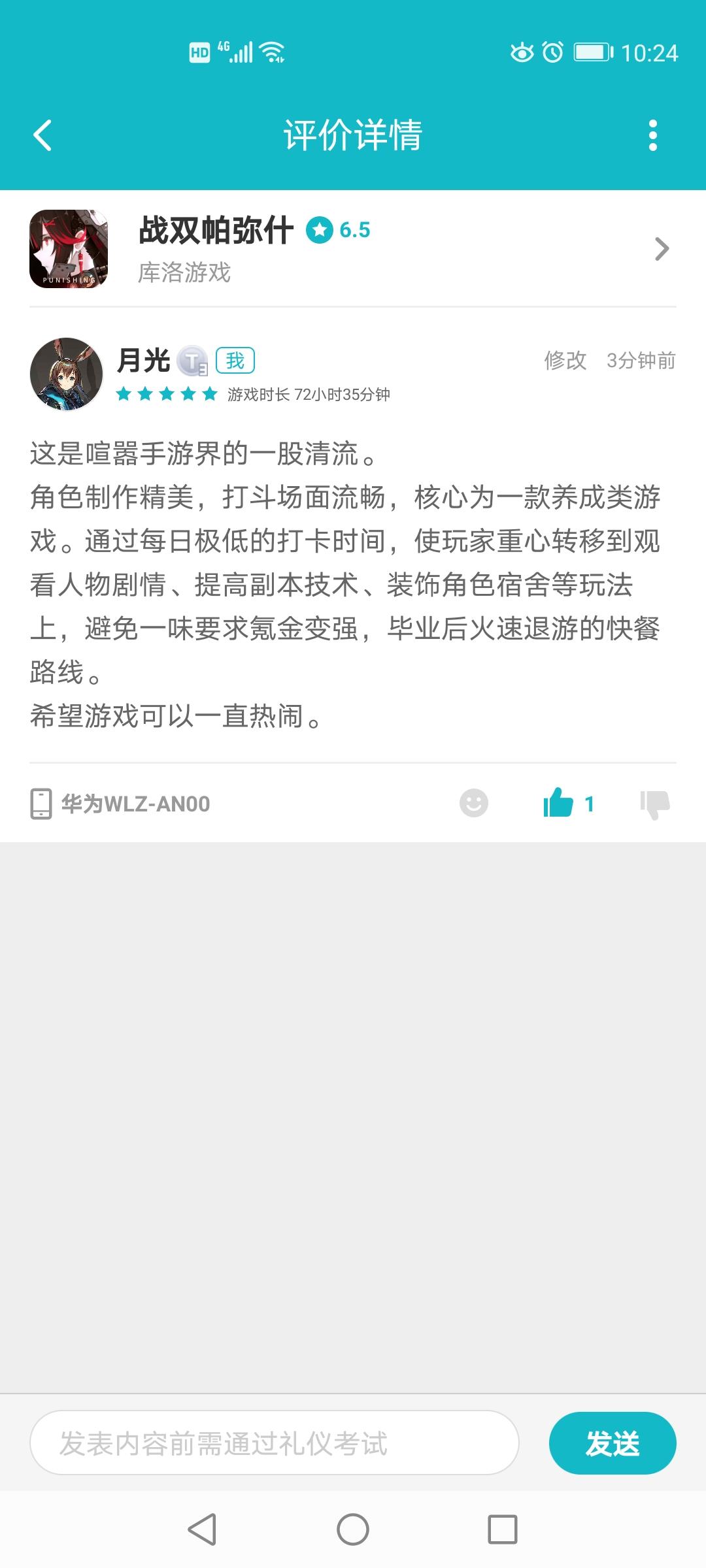The width and height of the screenshot is (706, 1568).
Task: Open the emoji reaction smiley
Action: [474, 803]
